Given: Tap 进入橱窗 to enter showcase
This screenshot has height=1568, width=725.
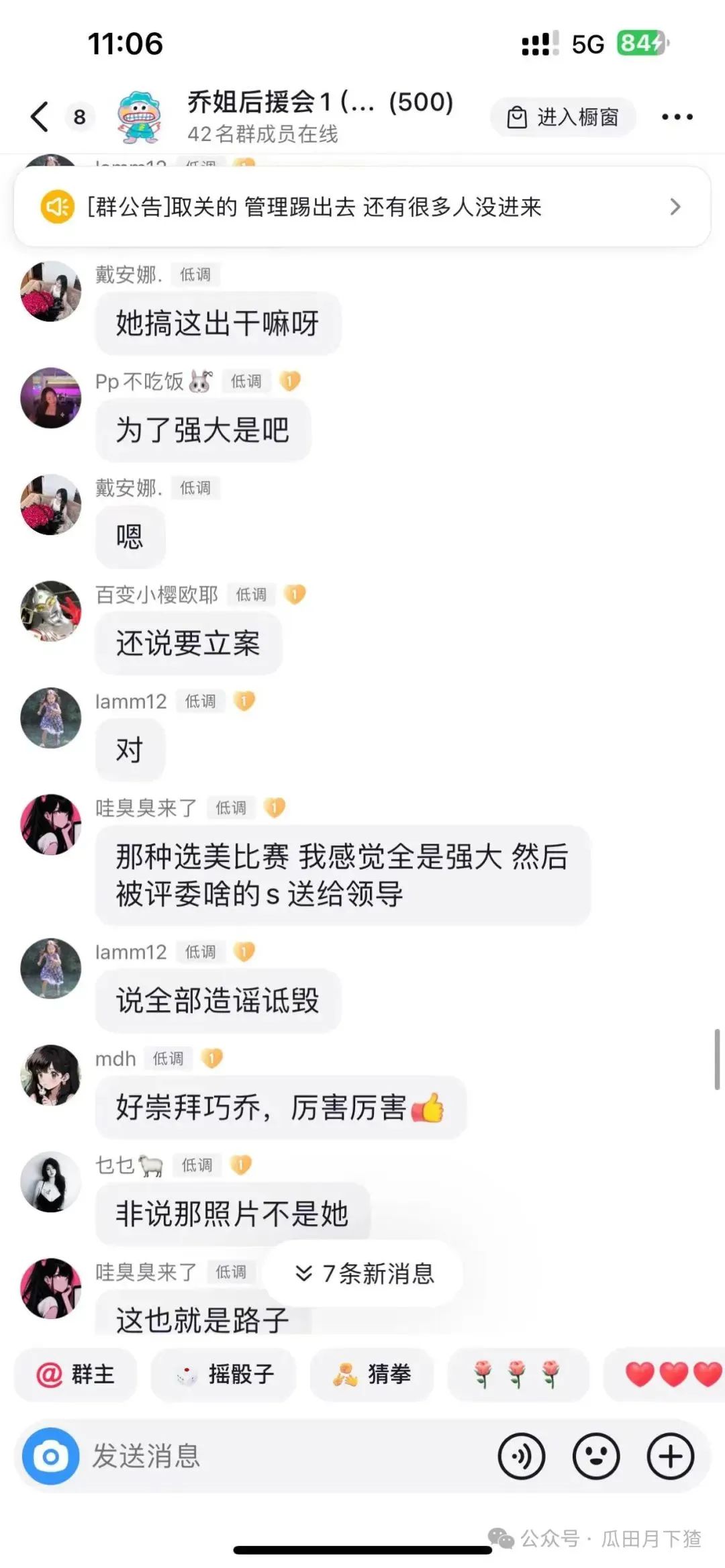Looking at the screenshot, I should 563,117.
